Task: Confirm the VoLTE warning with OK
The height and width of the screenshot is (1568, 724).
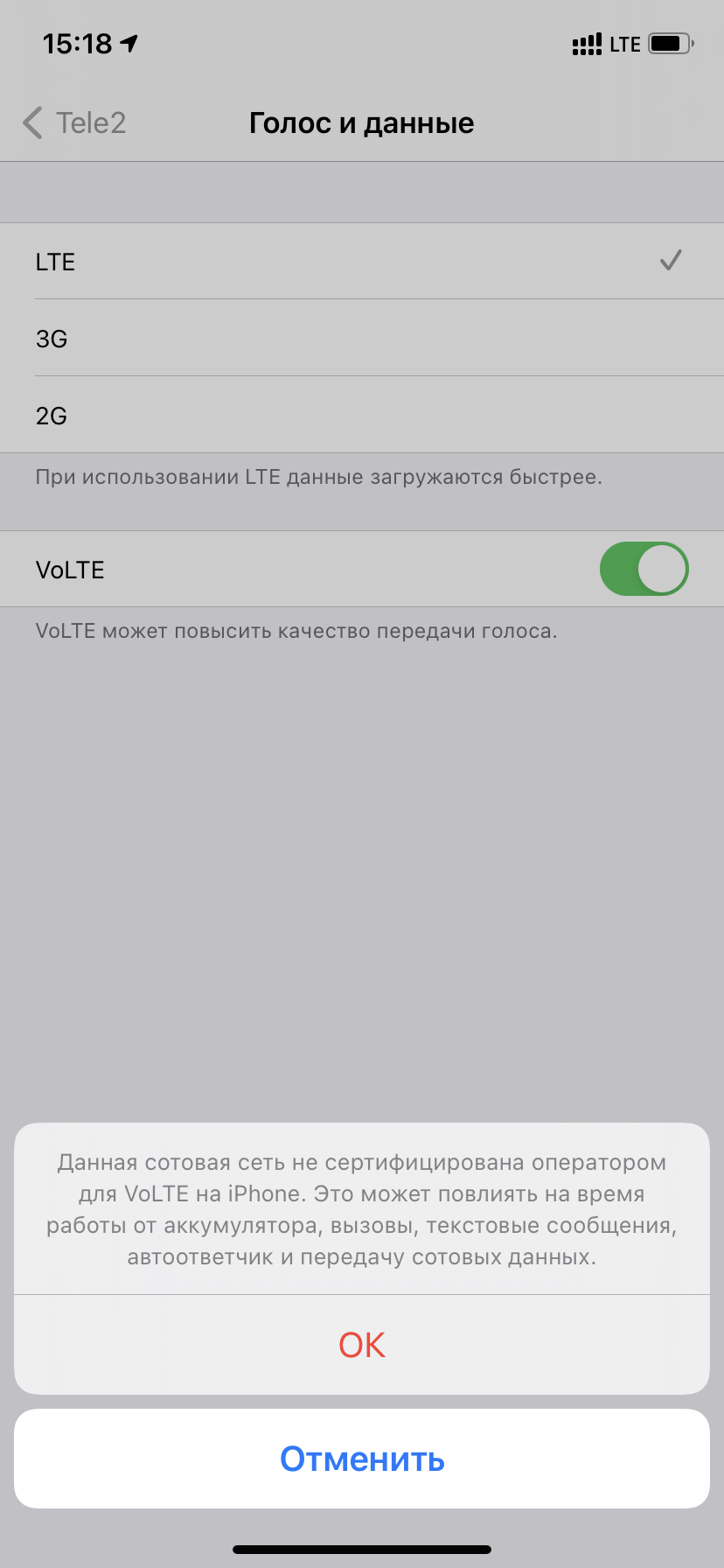Action: click(x=362, y=1345)
